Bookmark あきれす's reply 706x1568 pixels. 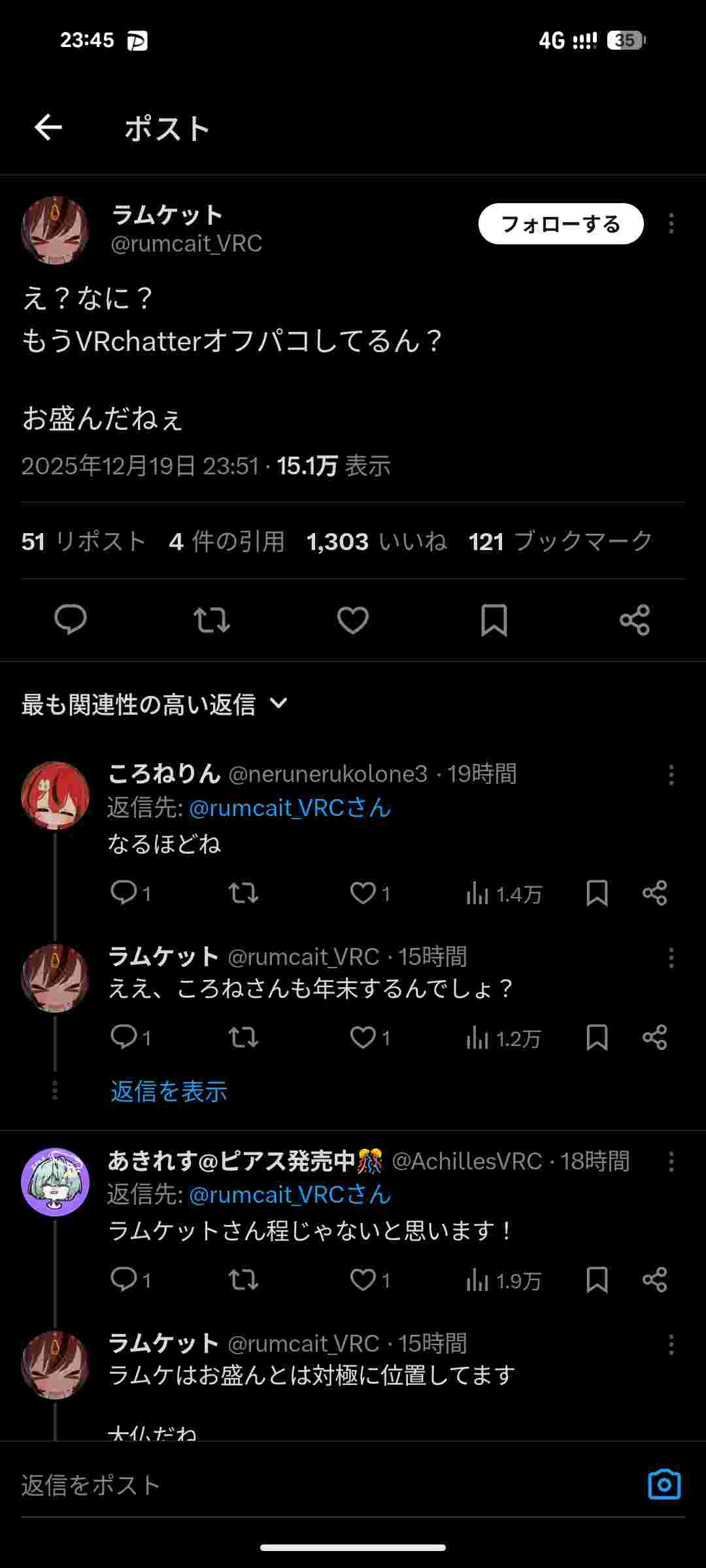tap(597, 1280)
